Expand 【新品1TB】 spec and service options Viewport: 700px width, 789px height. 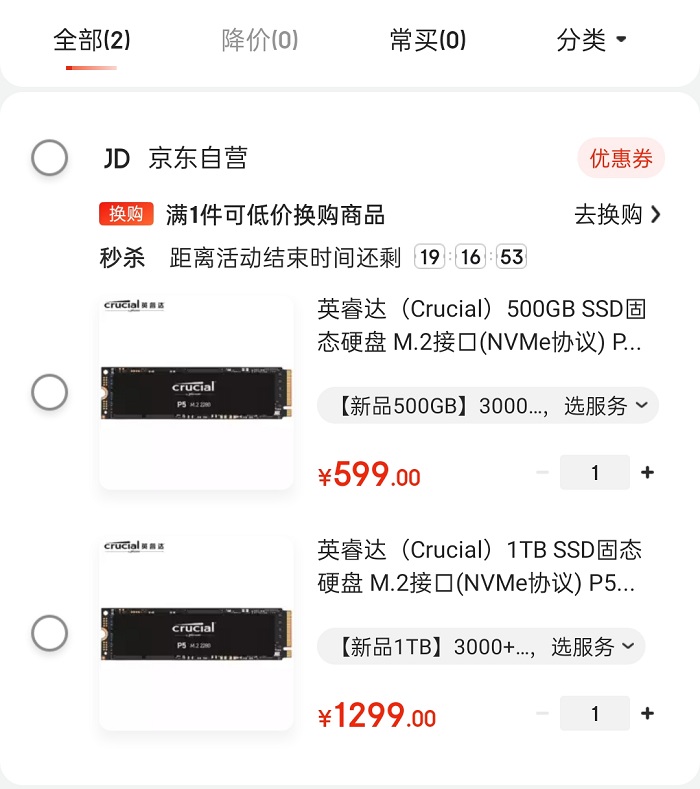click(481, 646)
